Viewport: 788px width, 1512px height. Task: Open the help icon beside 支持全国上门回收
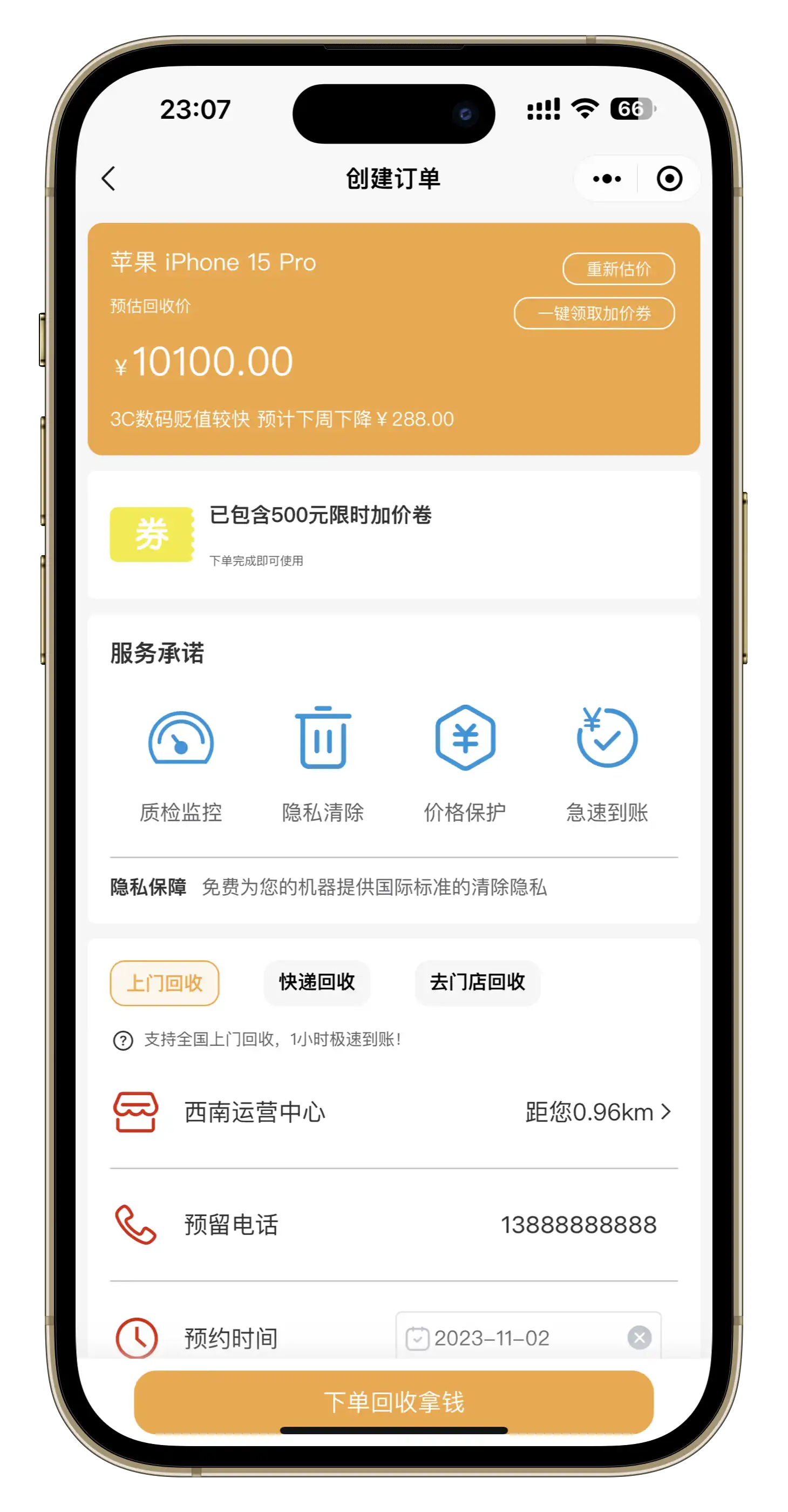(x=123, y=1040)
